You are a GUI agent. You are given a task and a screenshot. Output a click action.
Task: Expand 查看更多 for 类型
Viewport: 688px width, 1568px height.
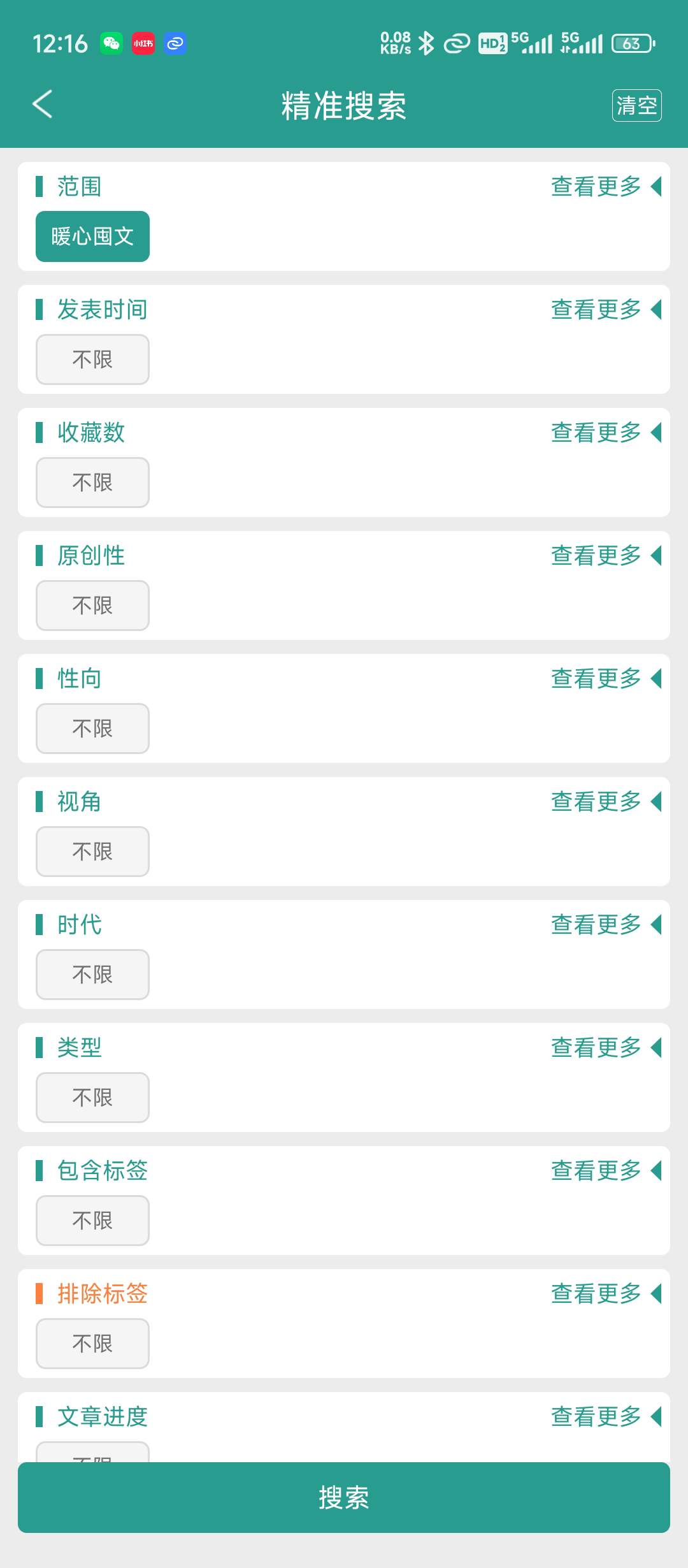point(605,1048)
